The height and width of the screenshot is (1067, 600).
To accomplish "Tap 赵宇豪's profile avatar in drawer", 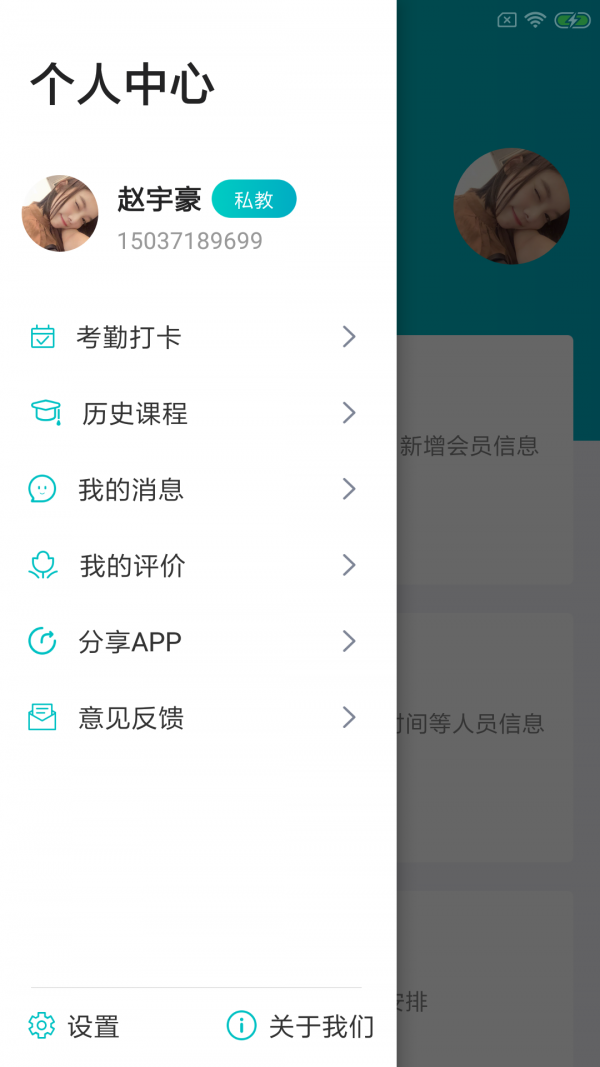I will click(60, 214).
